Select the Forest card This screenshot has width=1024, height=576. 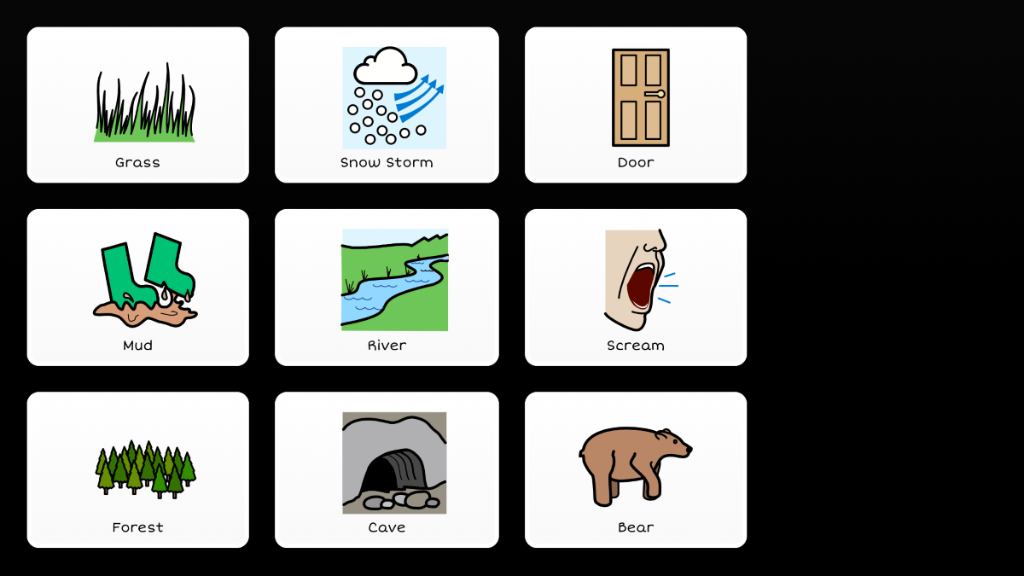tap(138, 470)
